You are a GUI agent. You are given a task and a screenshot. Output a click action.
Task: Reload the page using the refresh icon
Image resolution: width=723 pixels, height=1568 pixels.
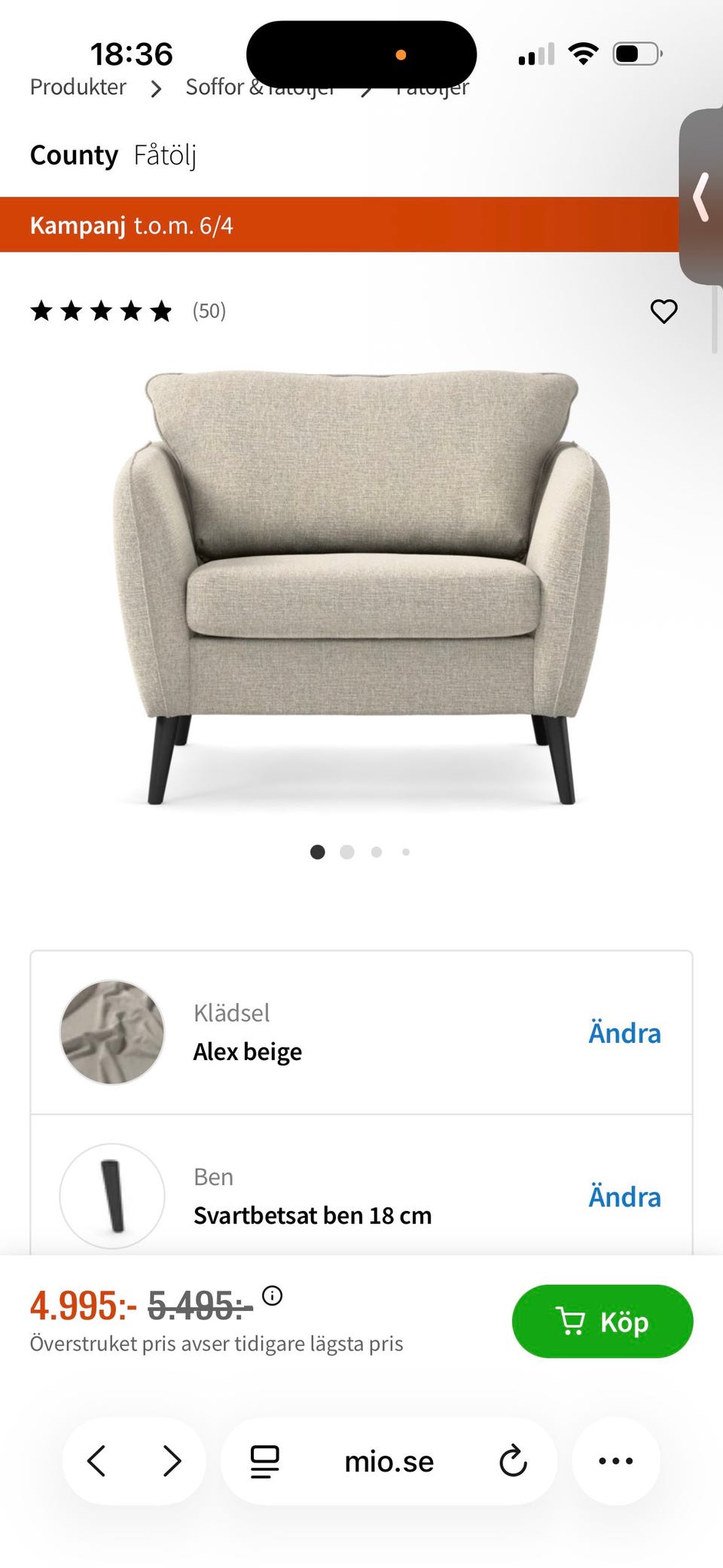514,1459
